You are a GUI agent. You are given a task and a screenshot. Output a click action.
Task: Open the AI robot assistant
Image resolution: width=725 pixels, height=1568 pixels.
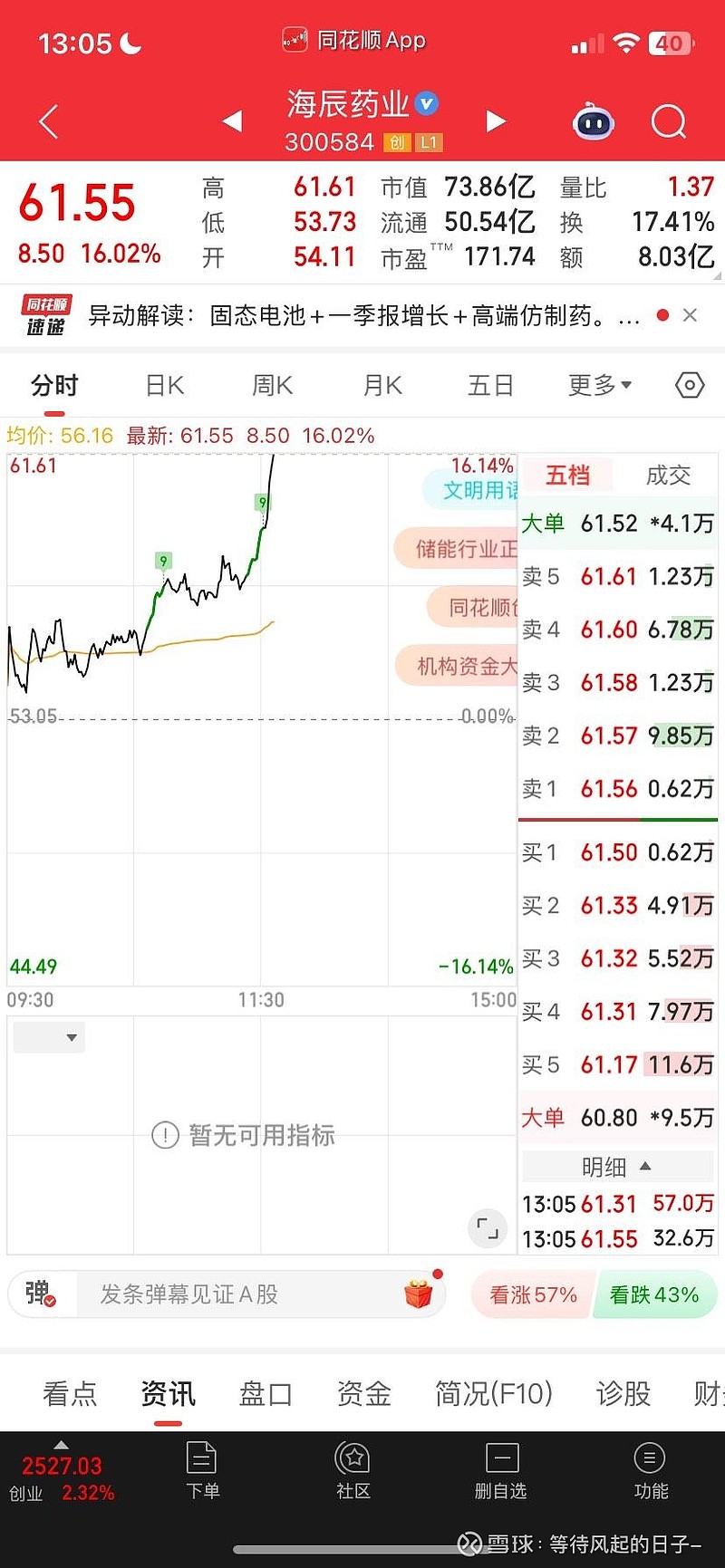(594, 121)
